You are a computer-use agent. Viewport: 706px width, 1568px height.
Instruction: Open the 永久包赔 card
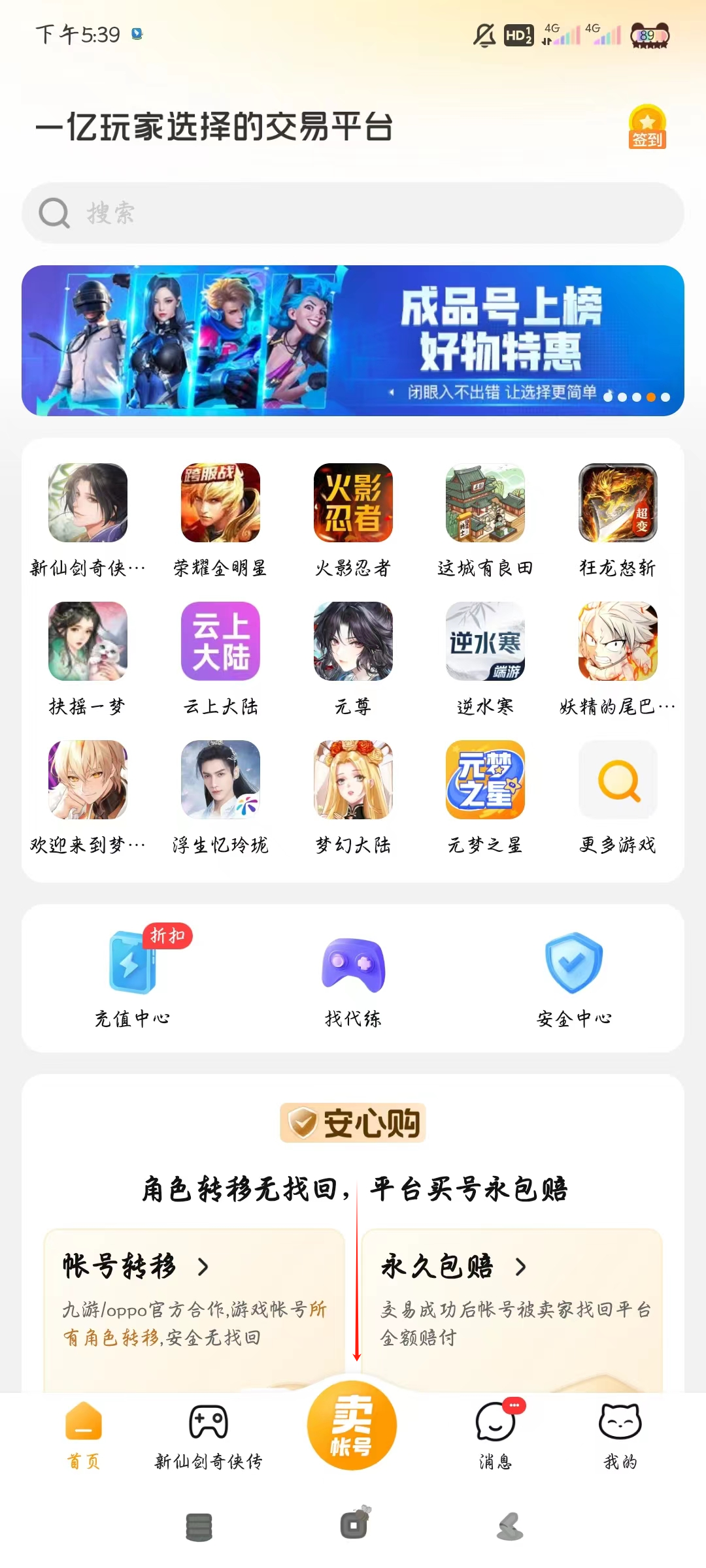coord(513,1300)
